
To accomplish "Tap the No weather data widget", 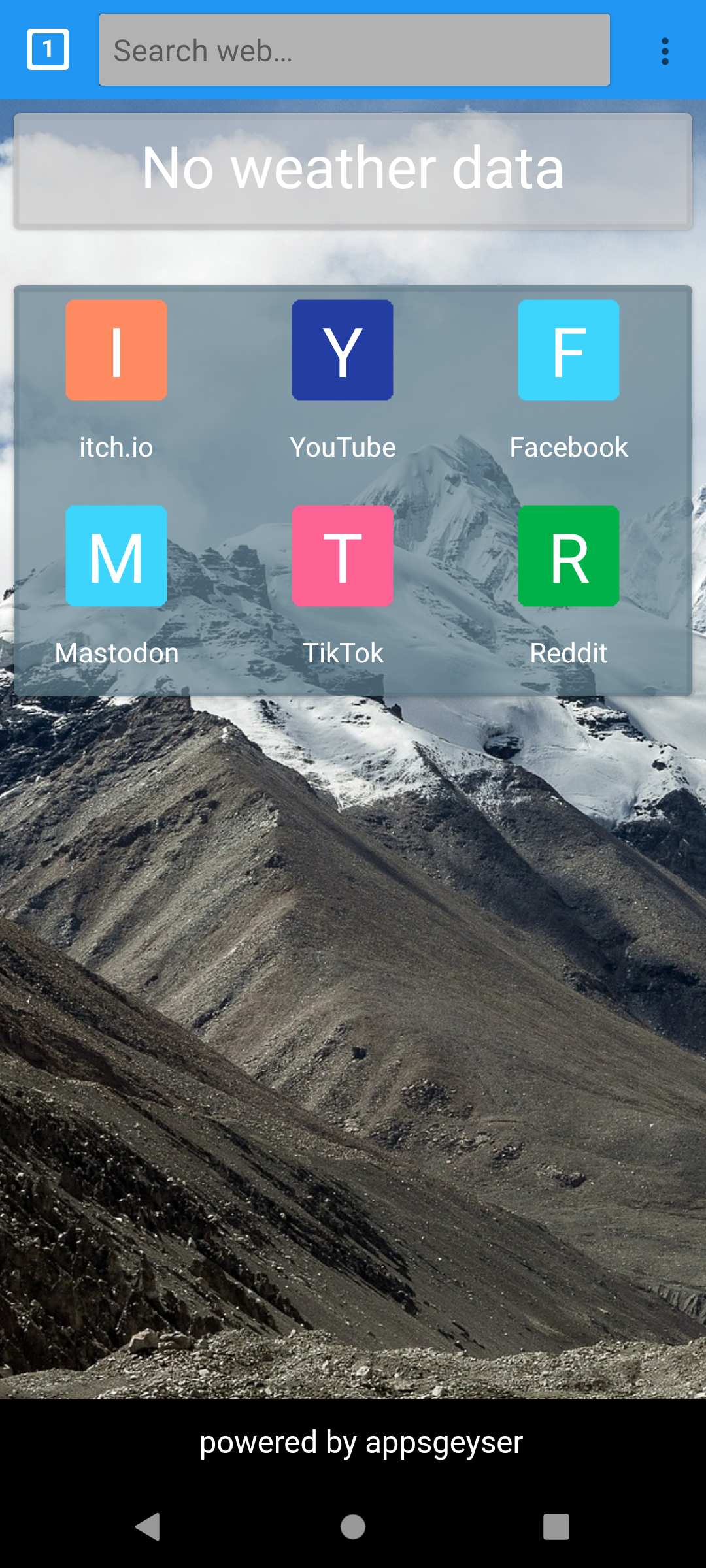I will [x=353, y=171].
